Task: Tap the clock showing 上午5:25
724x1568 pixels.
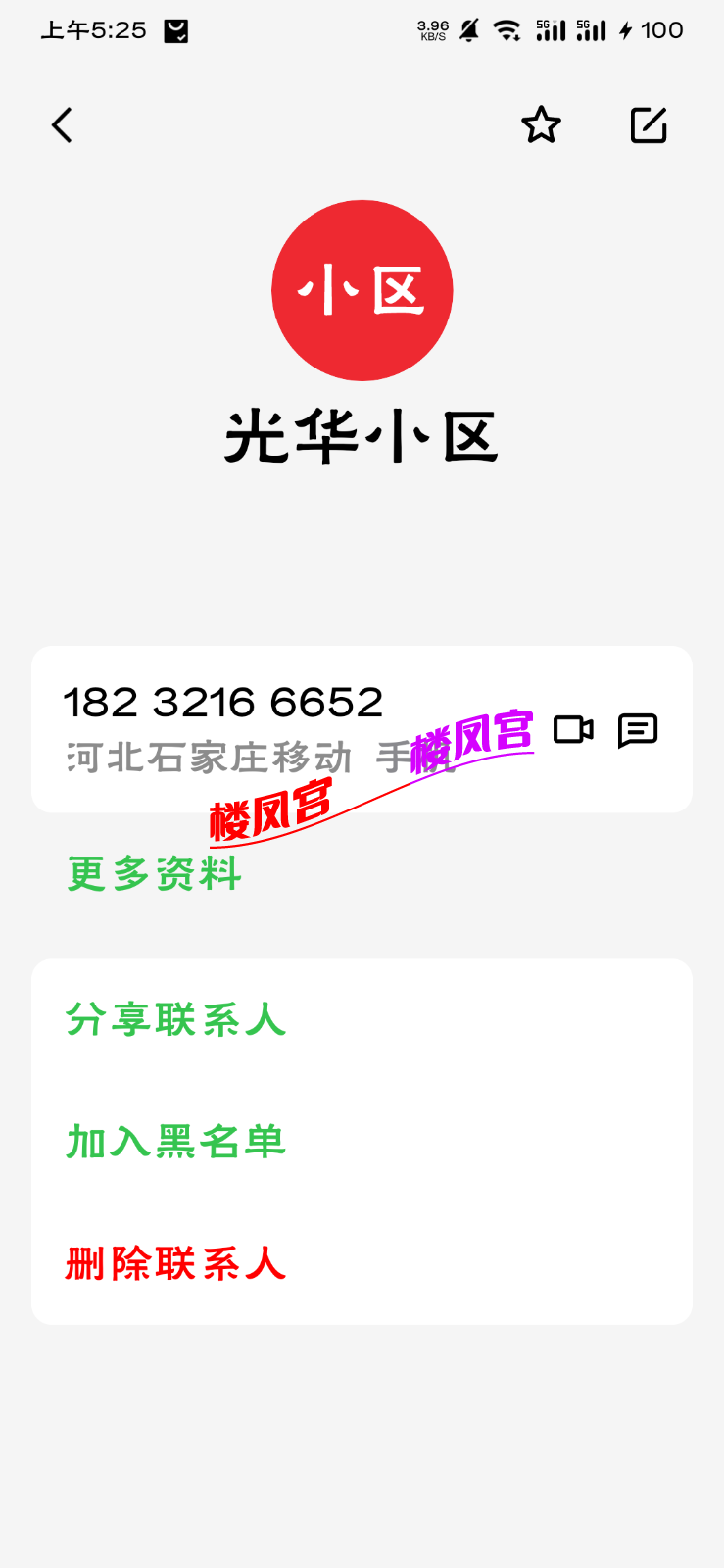Action: (x=93, y=29)
